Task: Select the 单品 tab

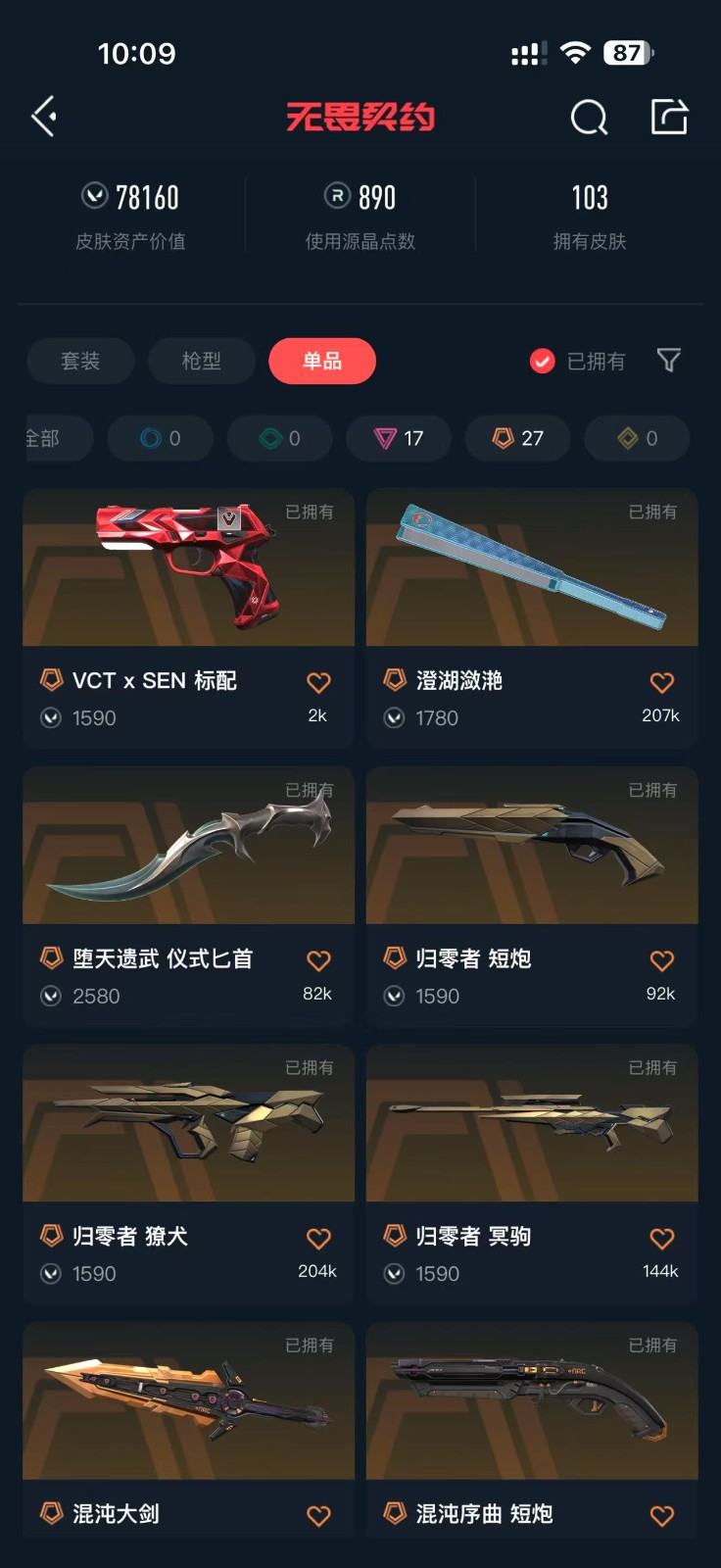Action: pos(321,361)
